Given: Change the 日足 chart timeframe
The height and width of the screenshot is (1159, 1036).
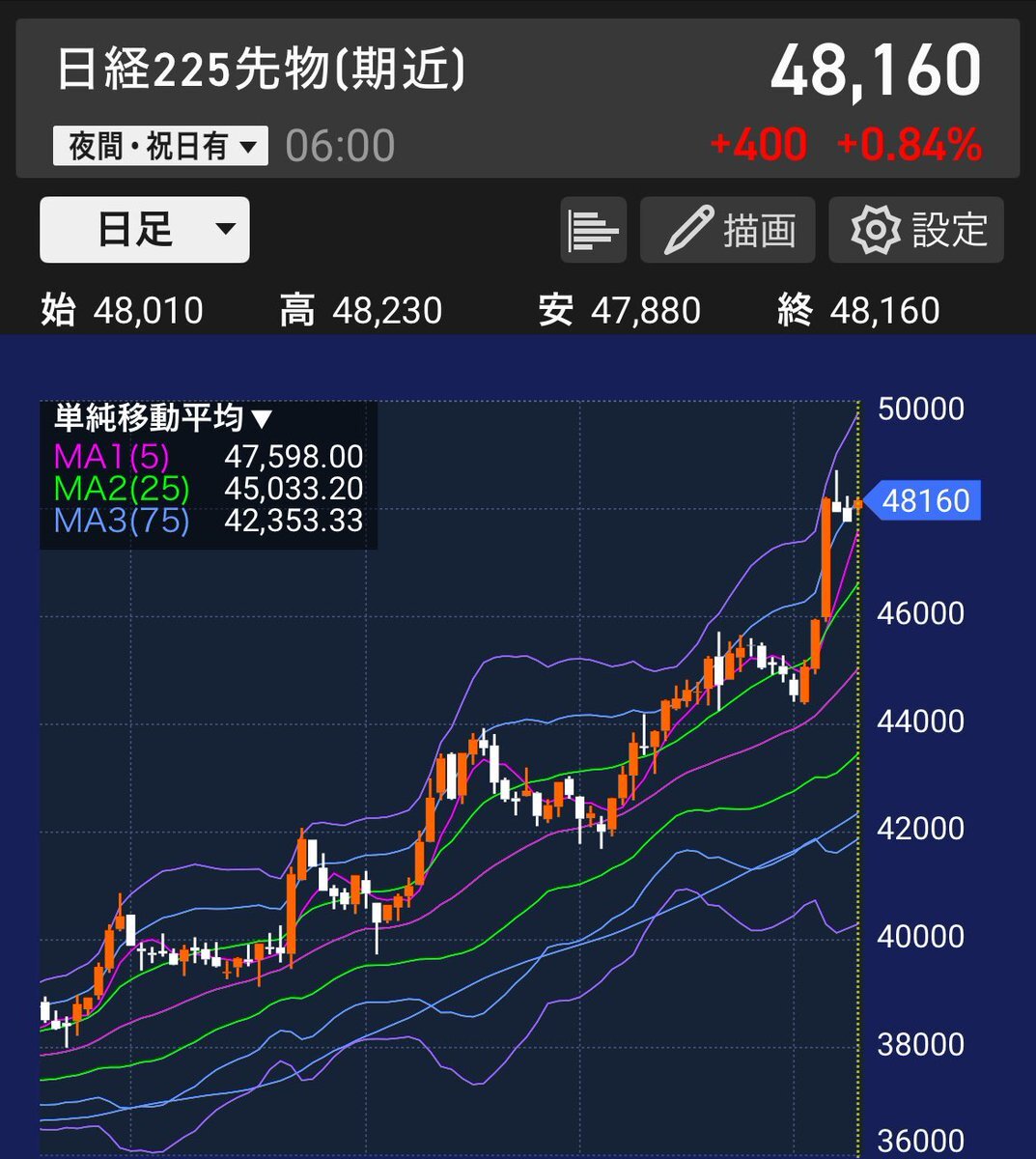Looking at the screenshot, I should (x=145, y=230).
